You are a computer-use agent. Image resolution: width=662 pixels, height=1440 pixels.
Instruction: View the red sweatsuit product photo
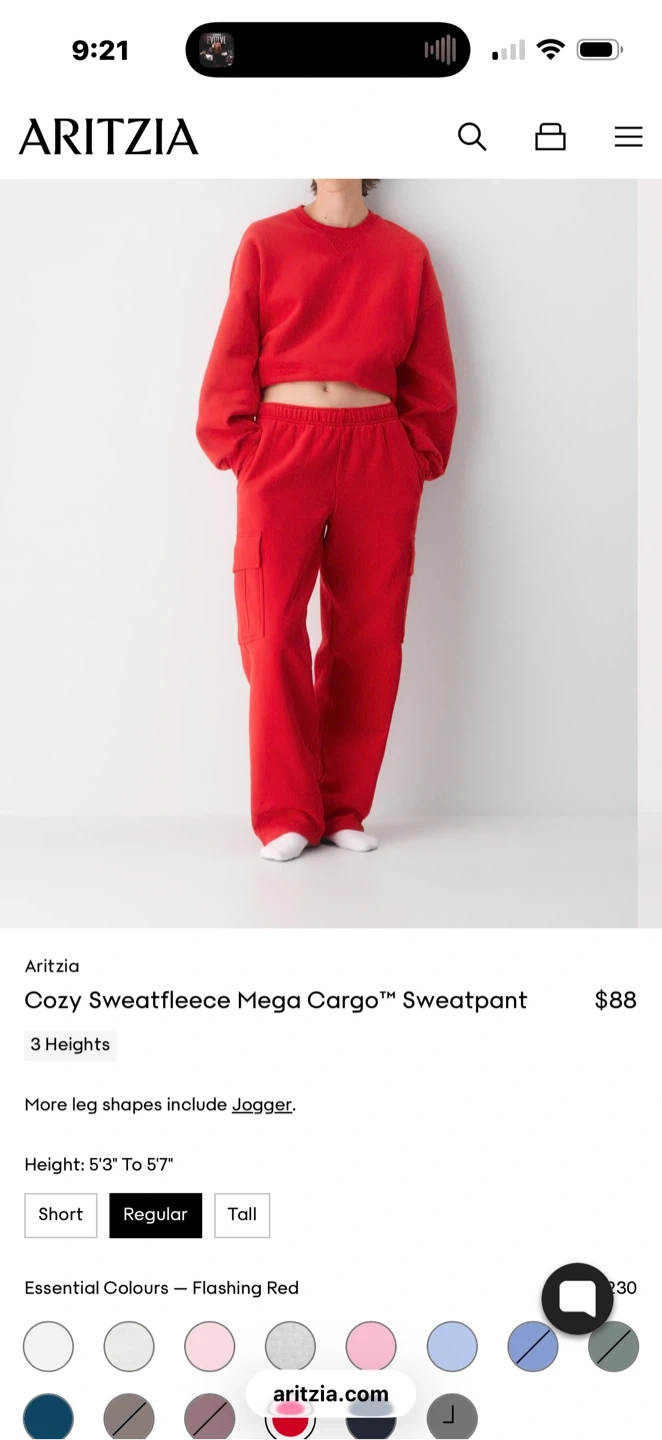click(x=320, y=553)
